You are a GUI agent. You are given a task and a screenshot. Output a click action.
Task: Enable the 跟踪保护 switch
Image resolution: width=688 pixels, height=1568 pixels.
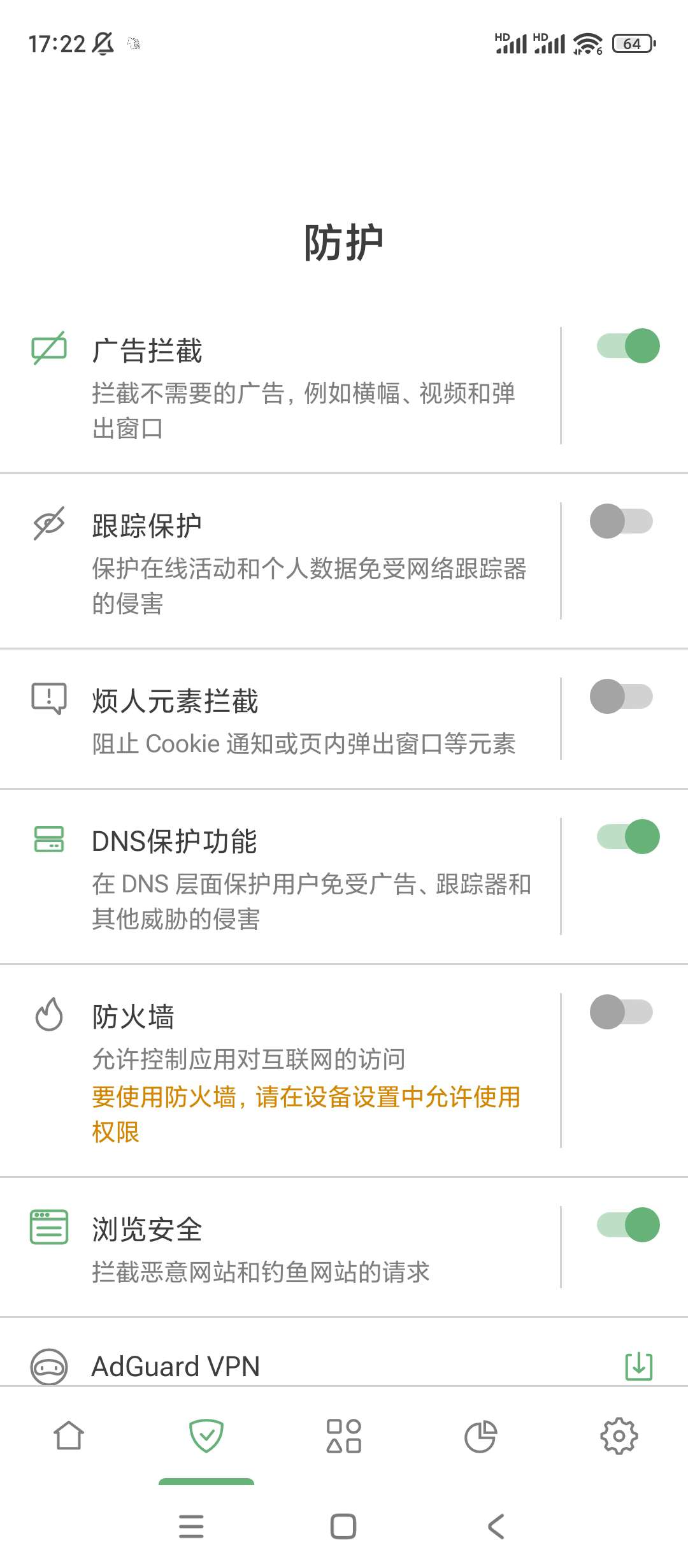tap(621, 521)
